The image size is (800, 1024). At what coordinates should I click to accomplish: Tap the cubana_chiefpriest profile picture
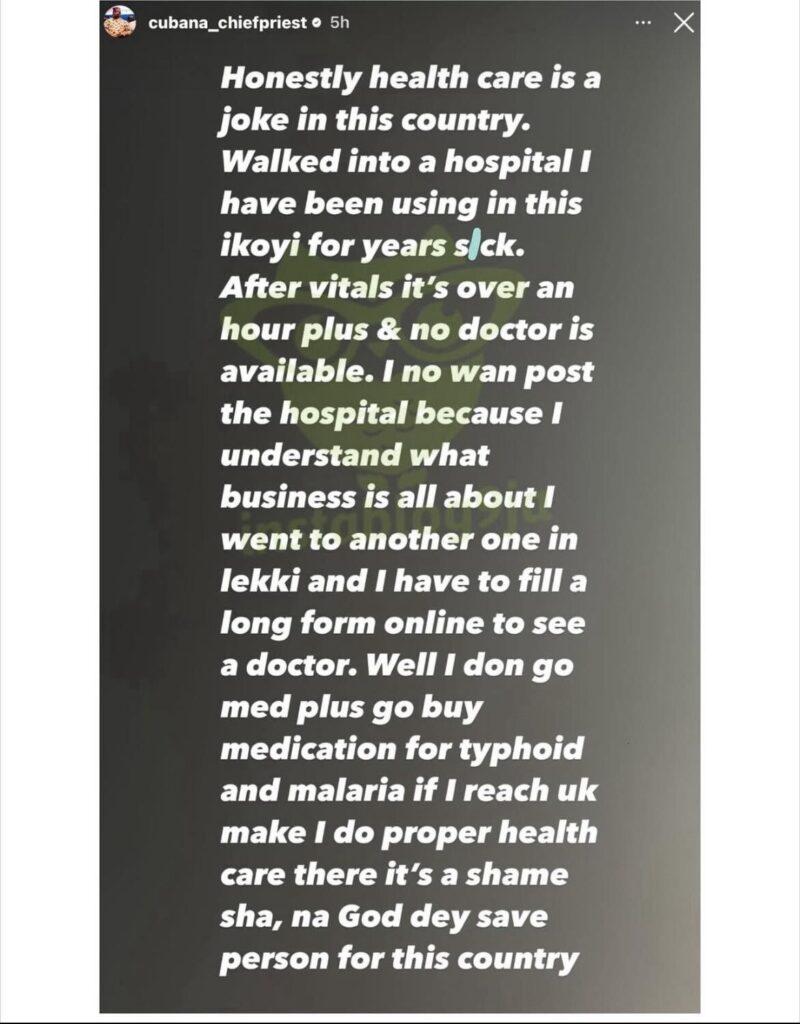coord(119,21)
